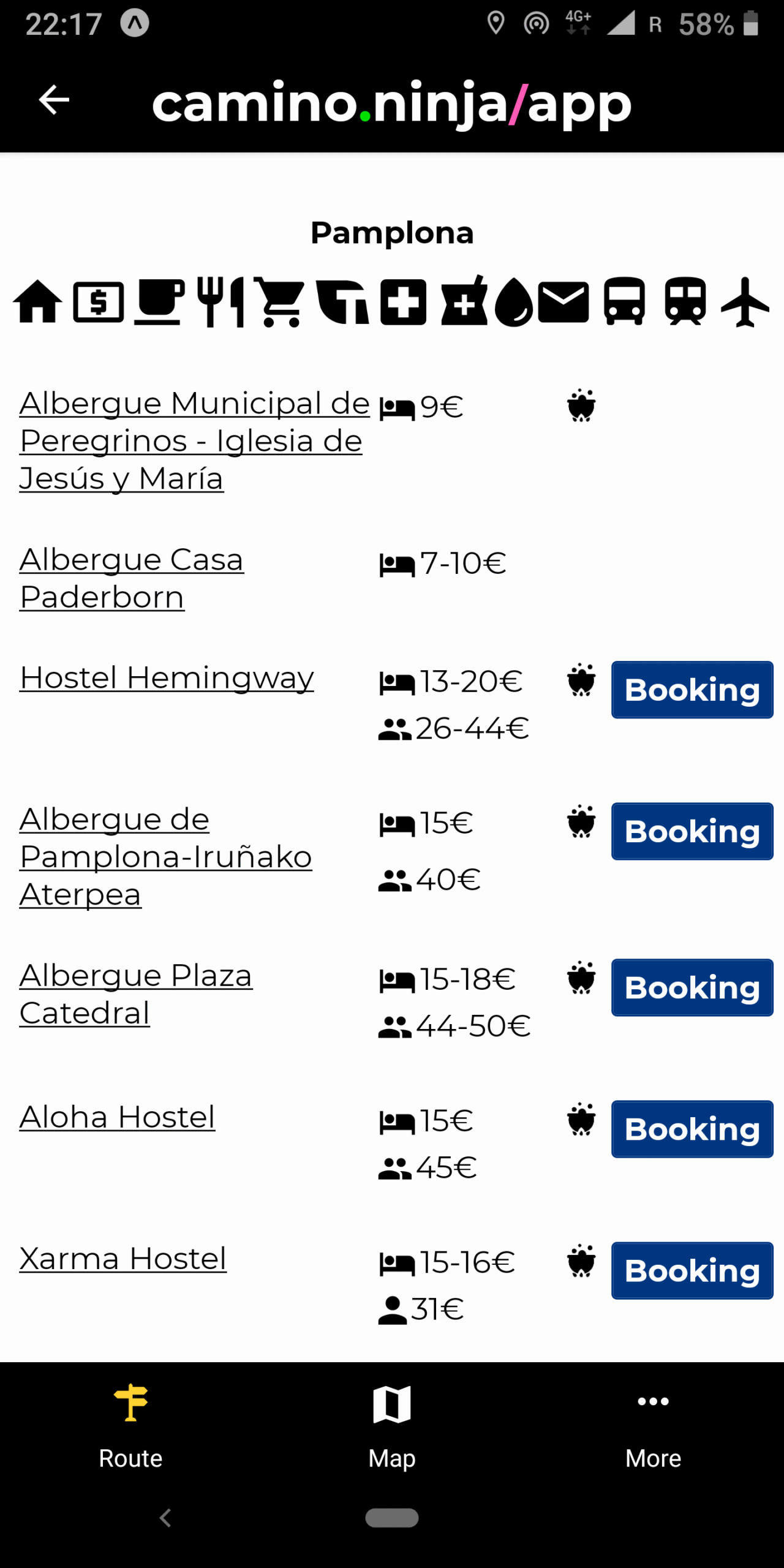
Task: Open the Aloha Hostel link
Action: (x=117, y=1117)
